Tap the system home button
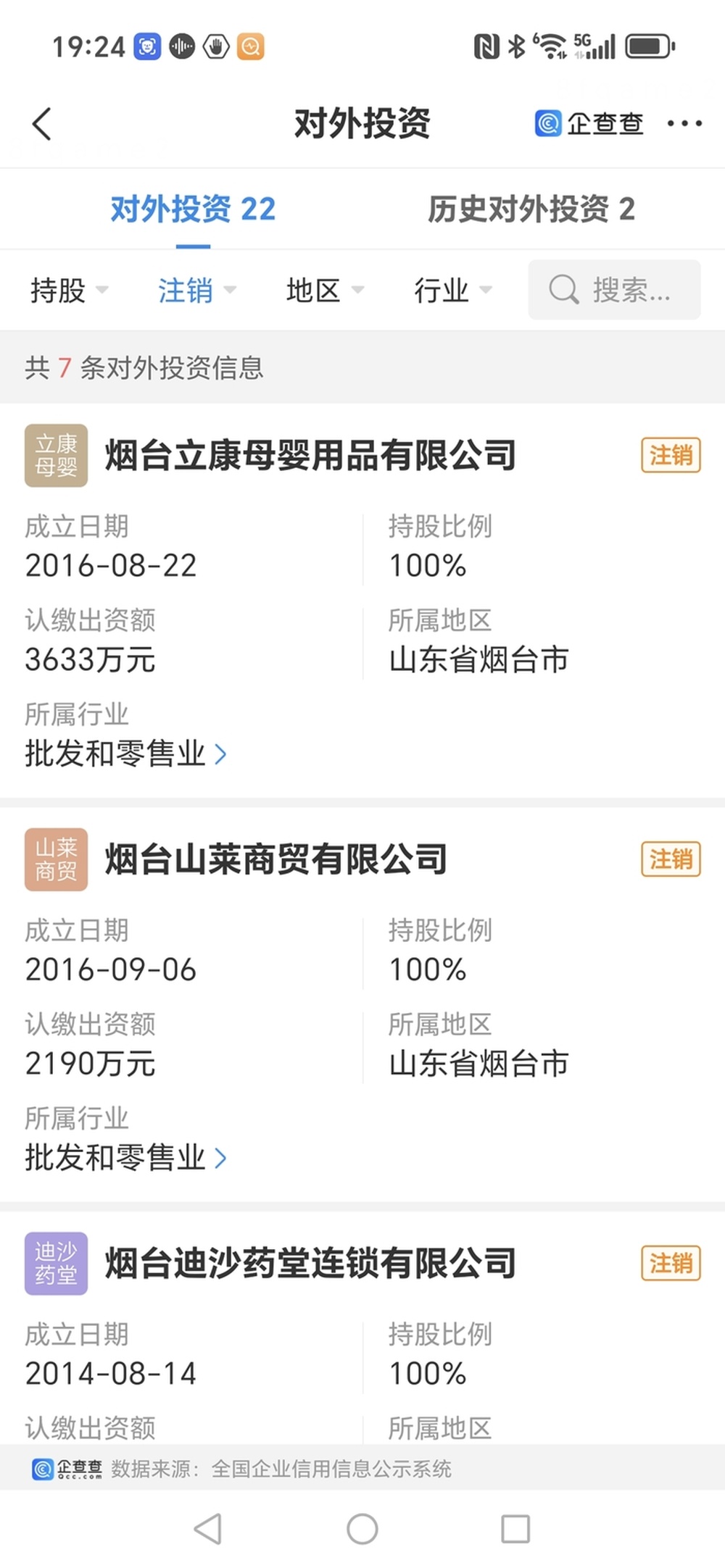The image size is (725, 1568). pyautogui.click(x=362, y=1529)
